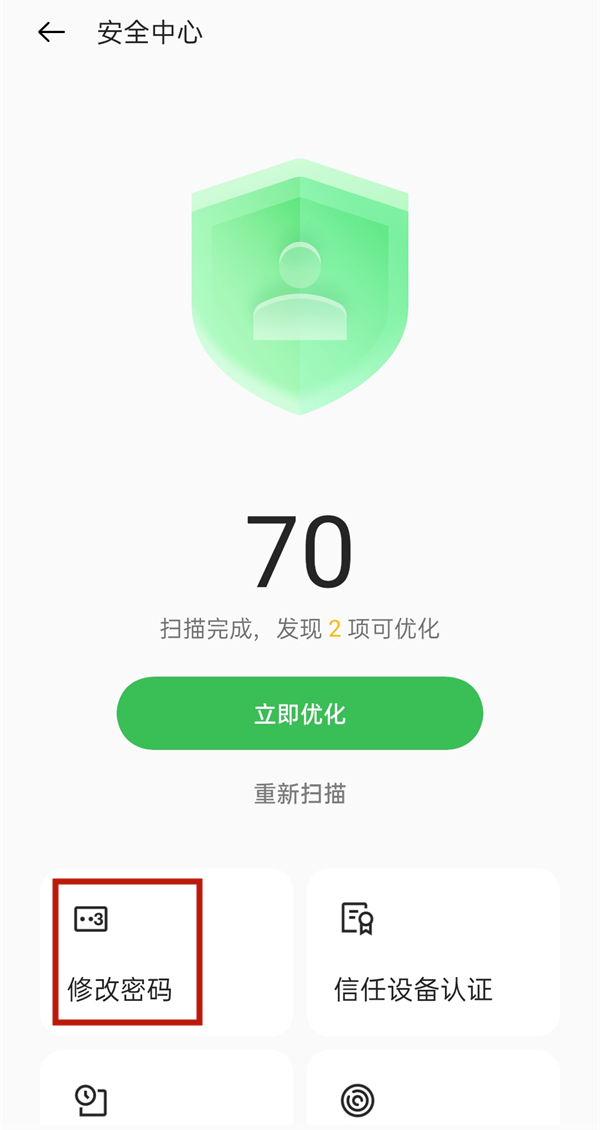Open the 信任设备认证 card

click(x=433, y=952)
